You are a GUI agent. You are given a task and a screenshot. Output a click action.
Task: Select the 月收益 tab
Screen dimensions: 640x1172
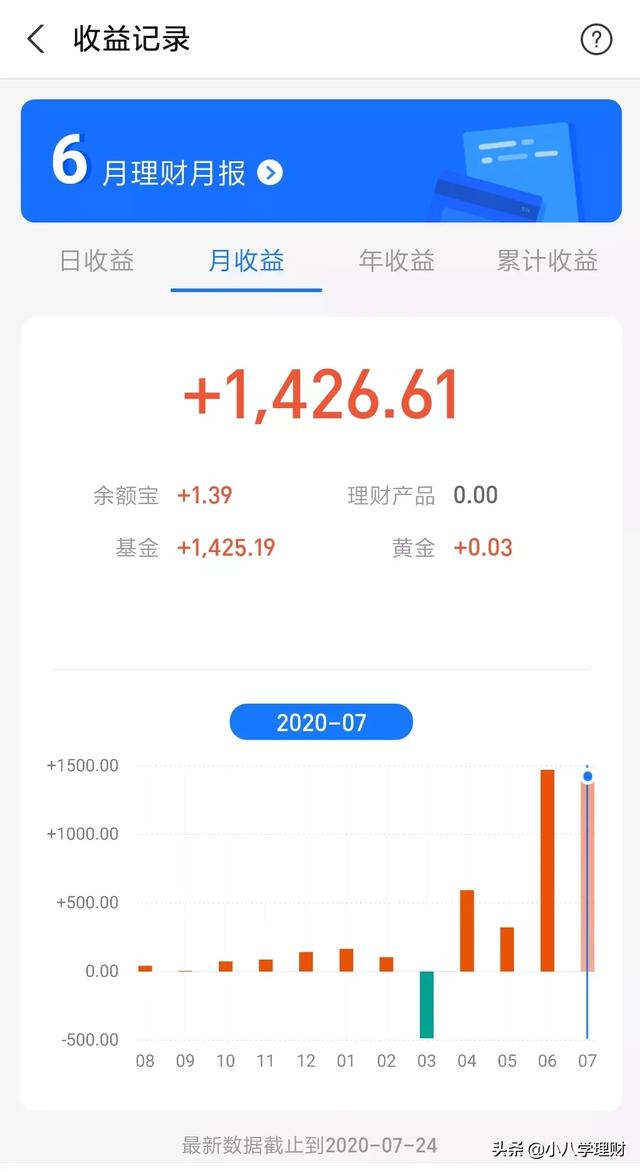[246, 261]
